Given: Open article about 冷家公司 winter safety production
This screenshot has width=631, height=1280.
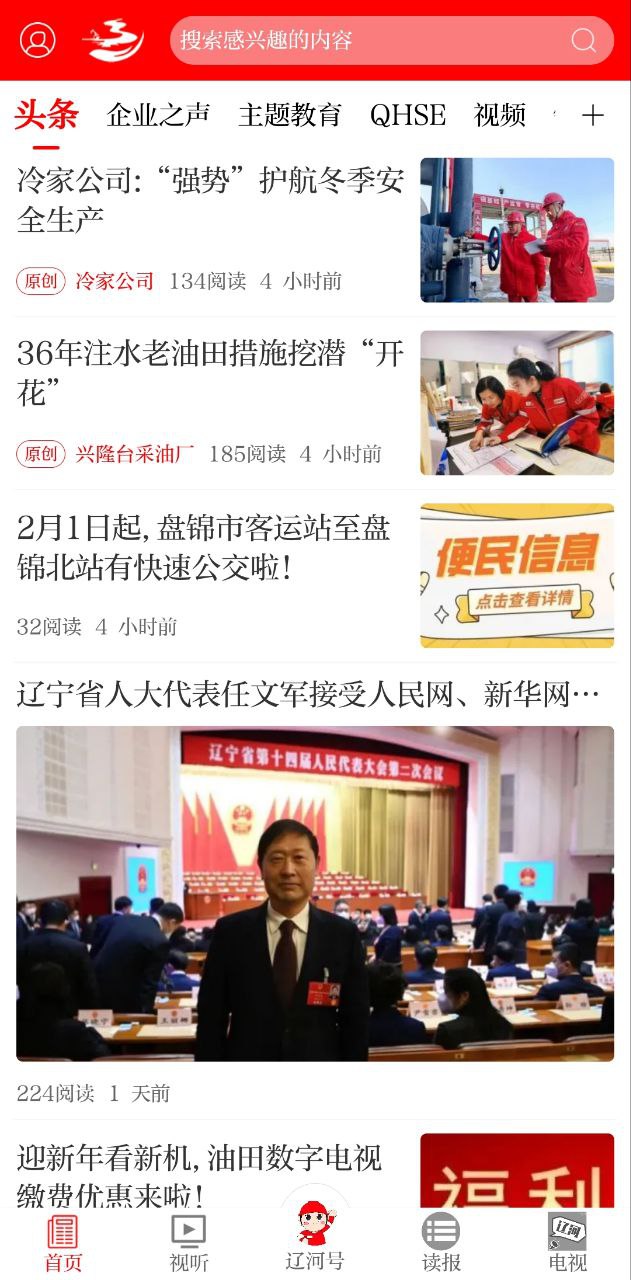Looking at the screenshot, I should [210, 200].
